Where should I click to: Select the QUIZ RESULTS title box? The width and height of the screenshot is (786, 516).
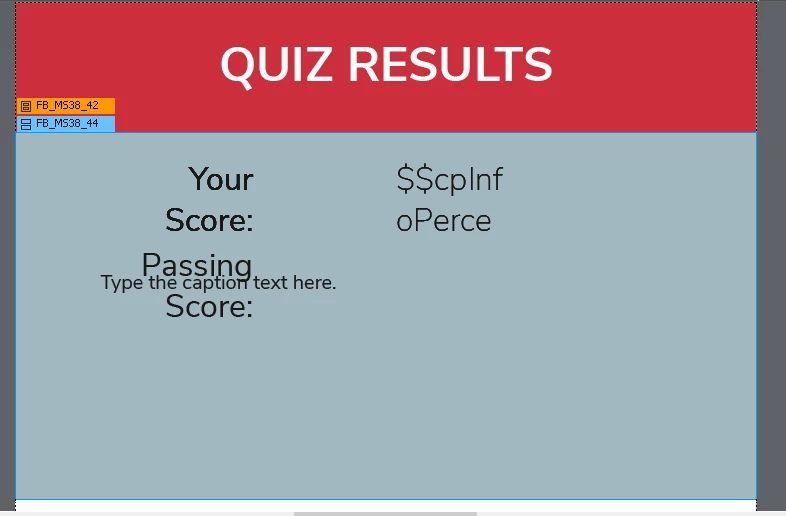click(x=386, y=66)
